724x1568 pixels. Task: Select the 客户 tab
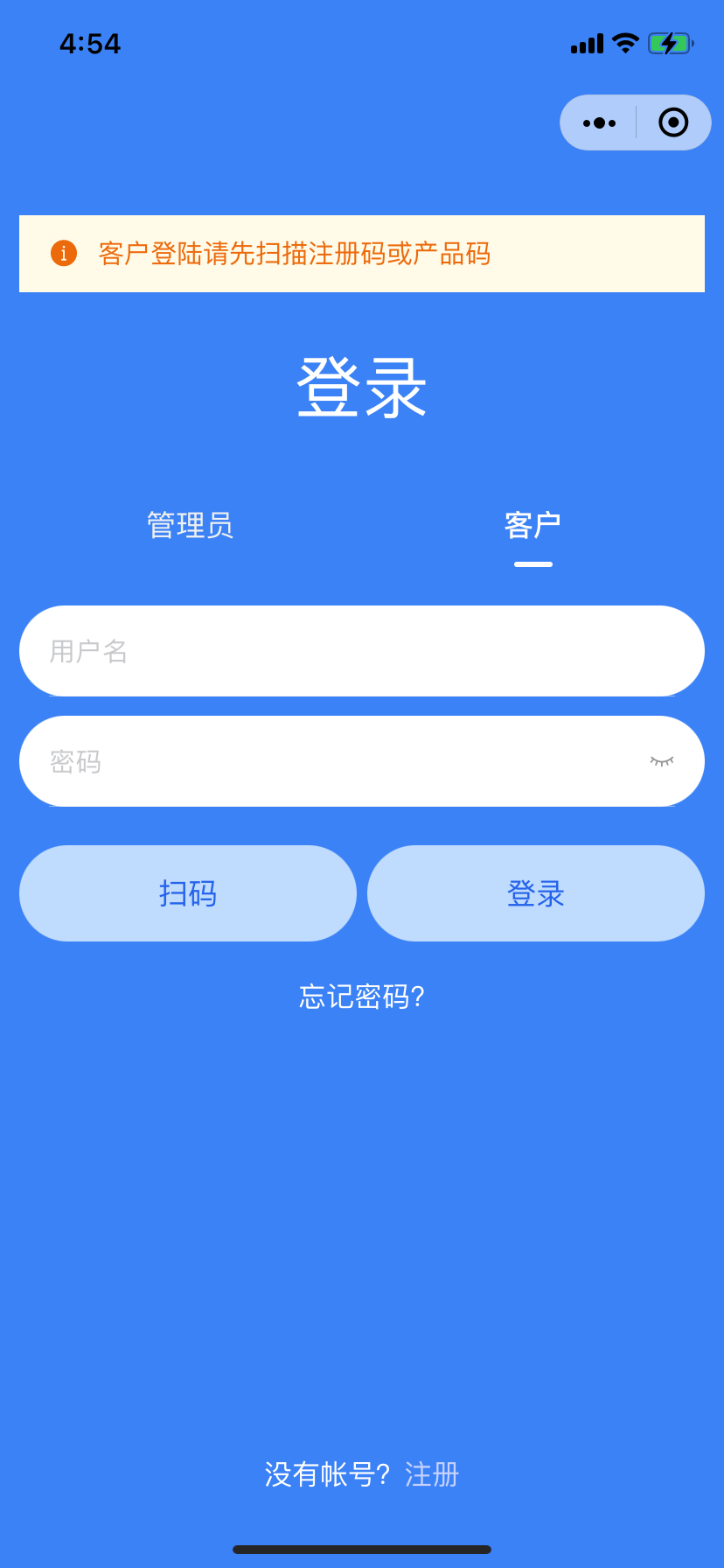(x=533, y=525)
